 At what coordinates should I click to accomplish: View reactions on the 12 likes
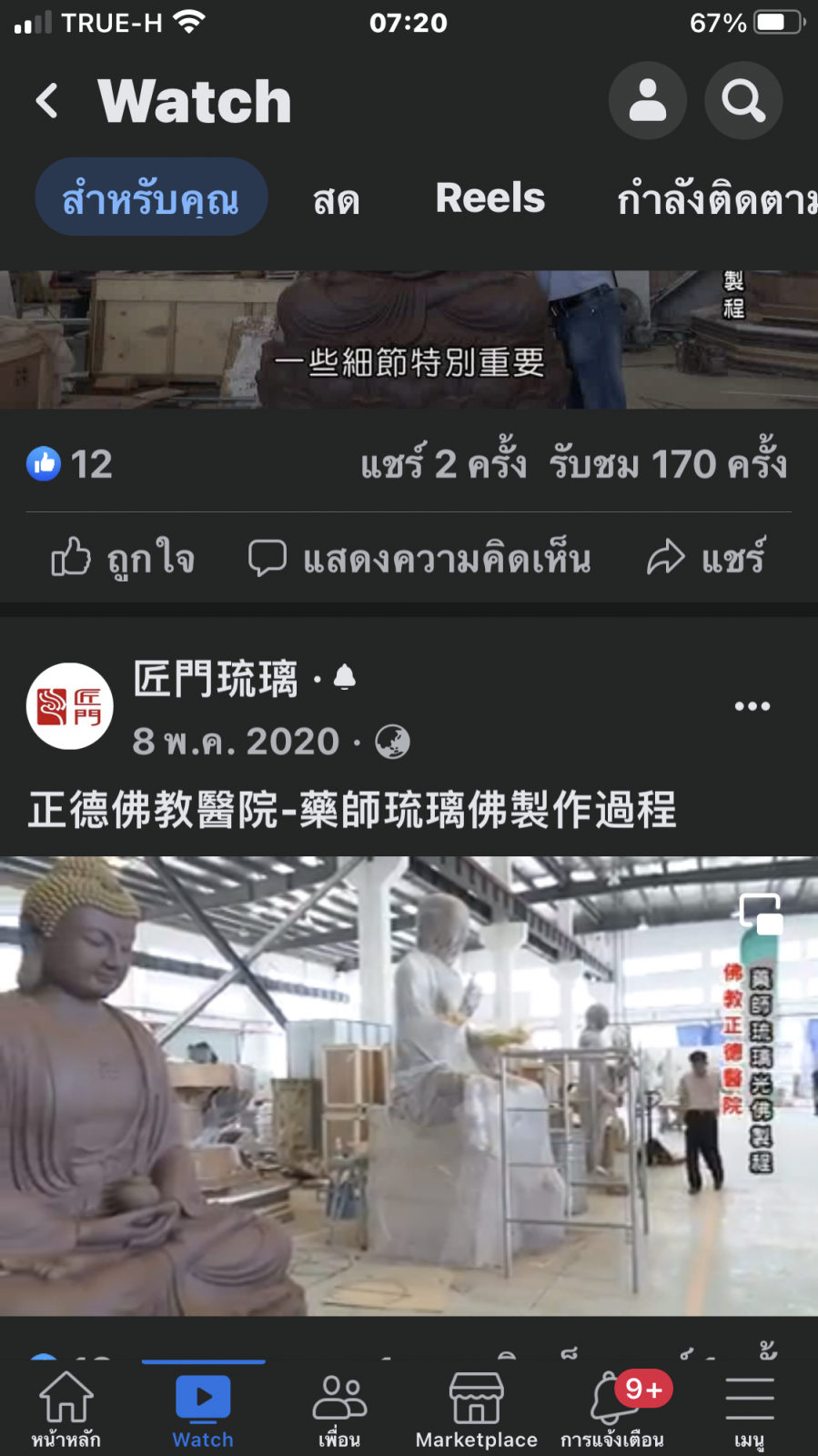point(69,465)
